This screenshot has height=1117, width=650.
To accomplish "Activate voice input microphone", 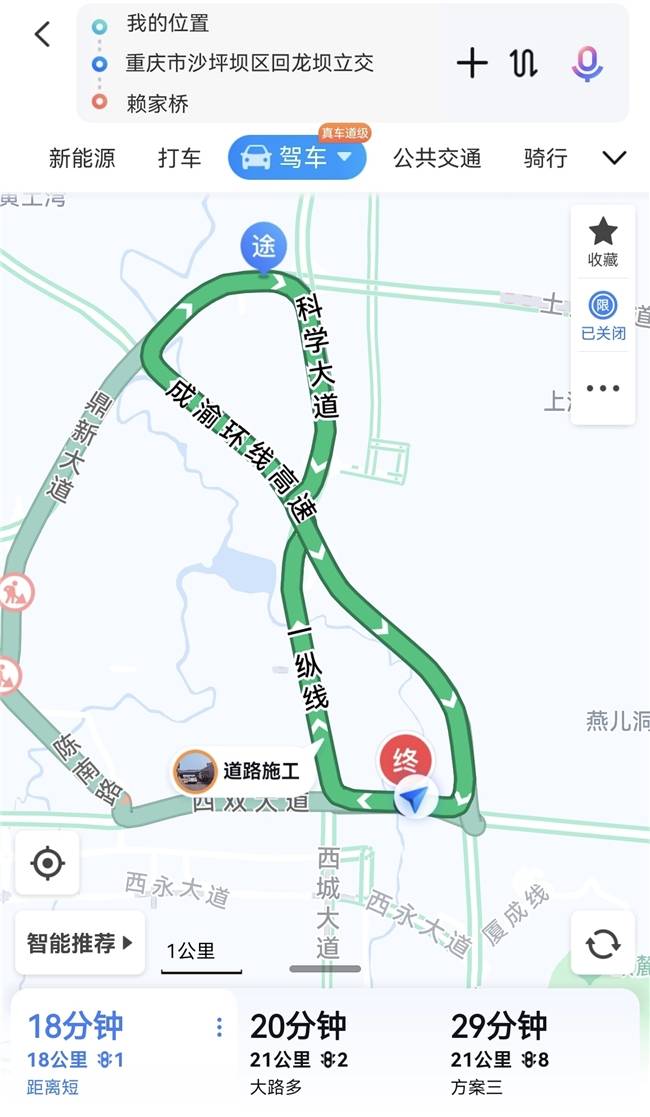I will pos(587,63).
